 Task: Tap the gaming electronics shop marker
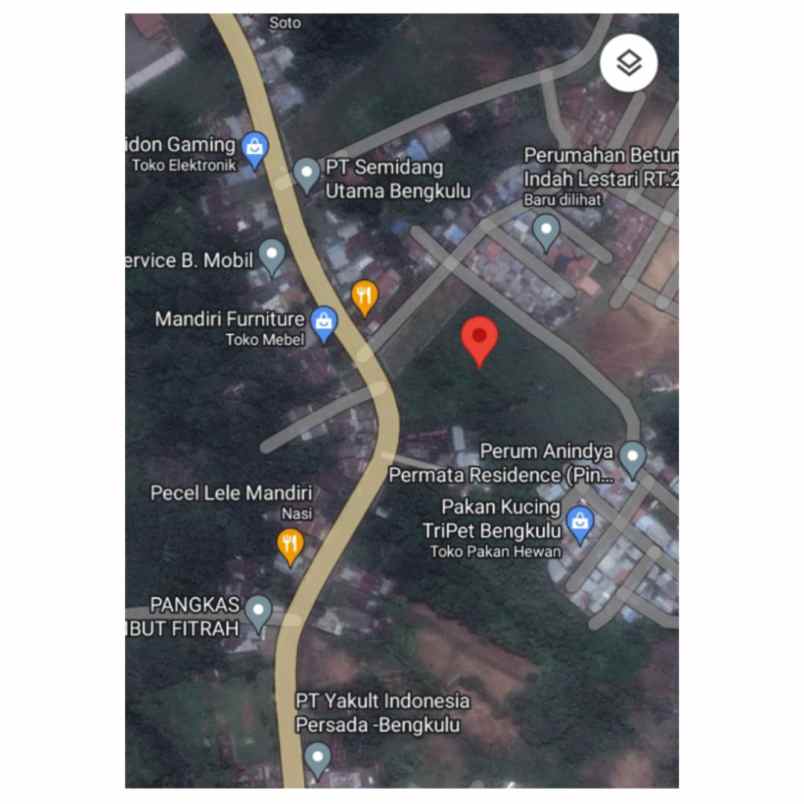pos(255,149)
